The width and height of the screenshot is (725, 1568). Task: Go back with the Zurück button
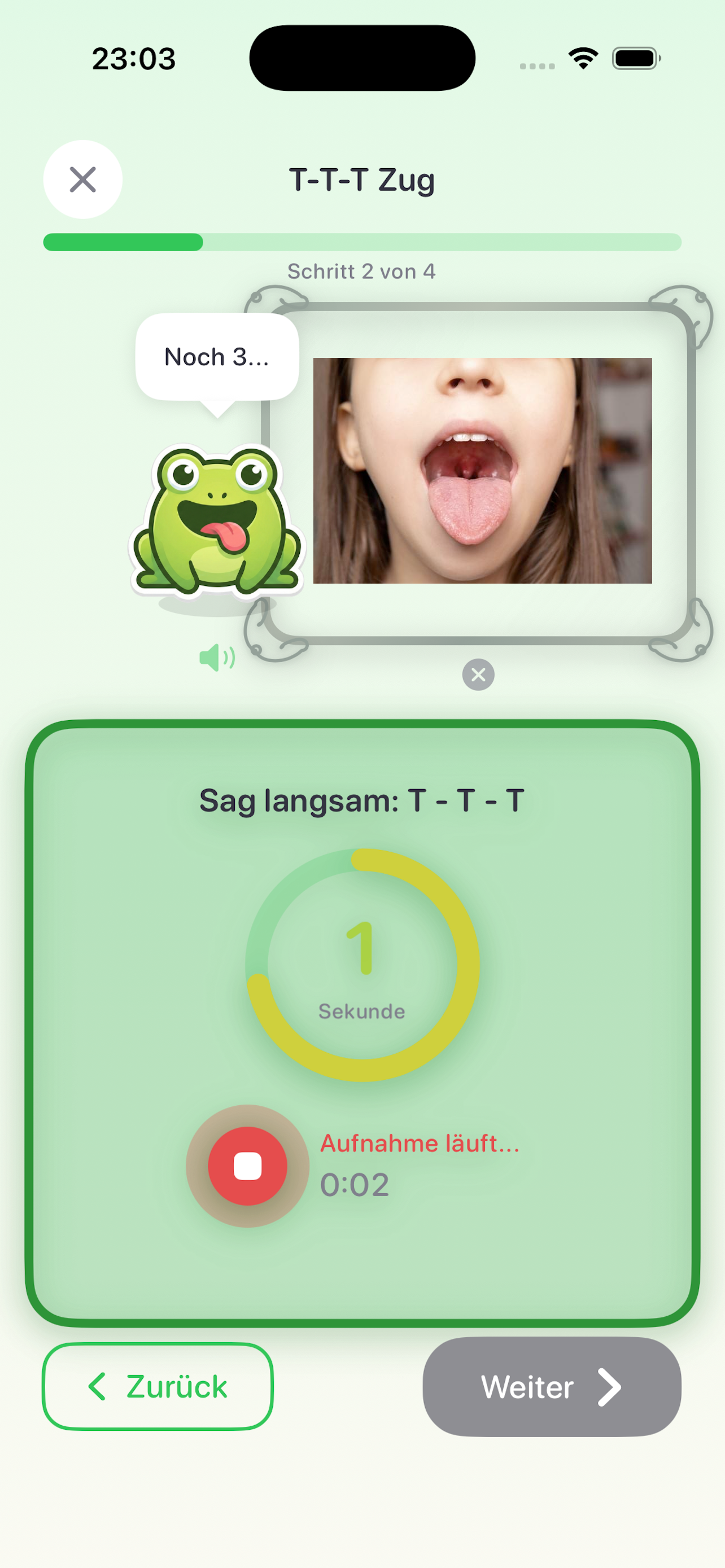(158, 1387)
